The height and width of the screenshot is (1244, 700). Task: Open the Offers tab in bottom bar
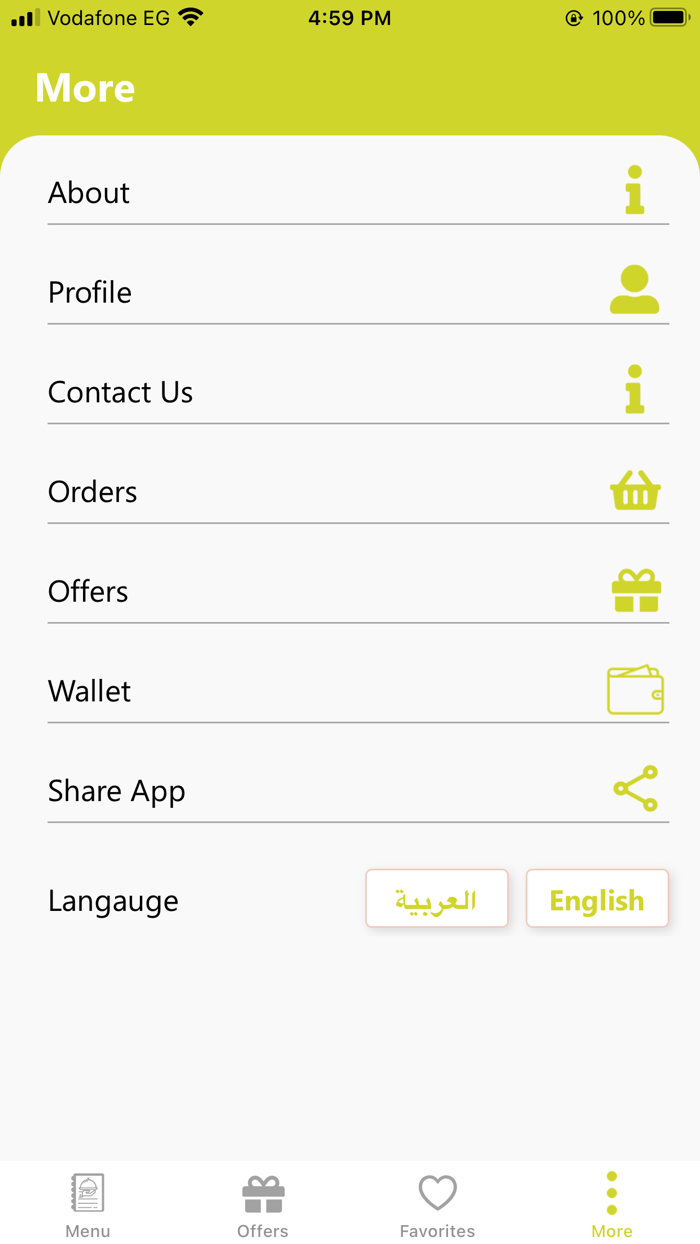coord(263,1205)
